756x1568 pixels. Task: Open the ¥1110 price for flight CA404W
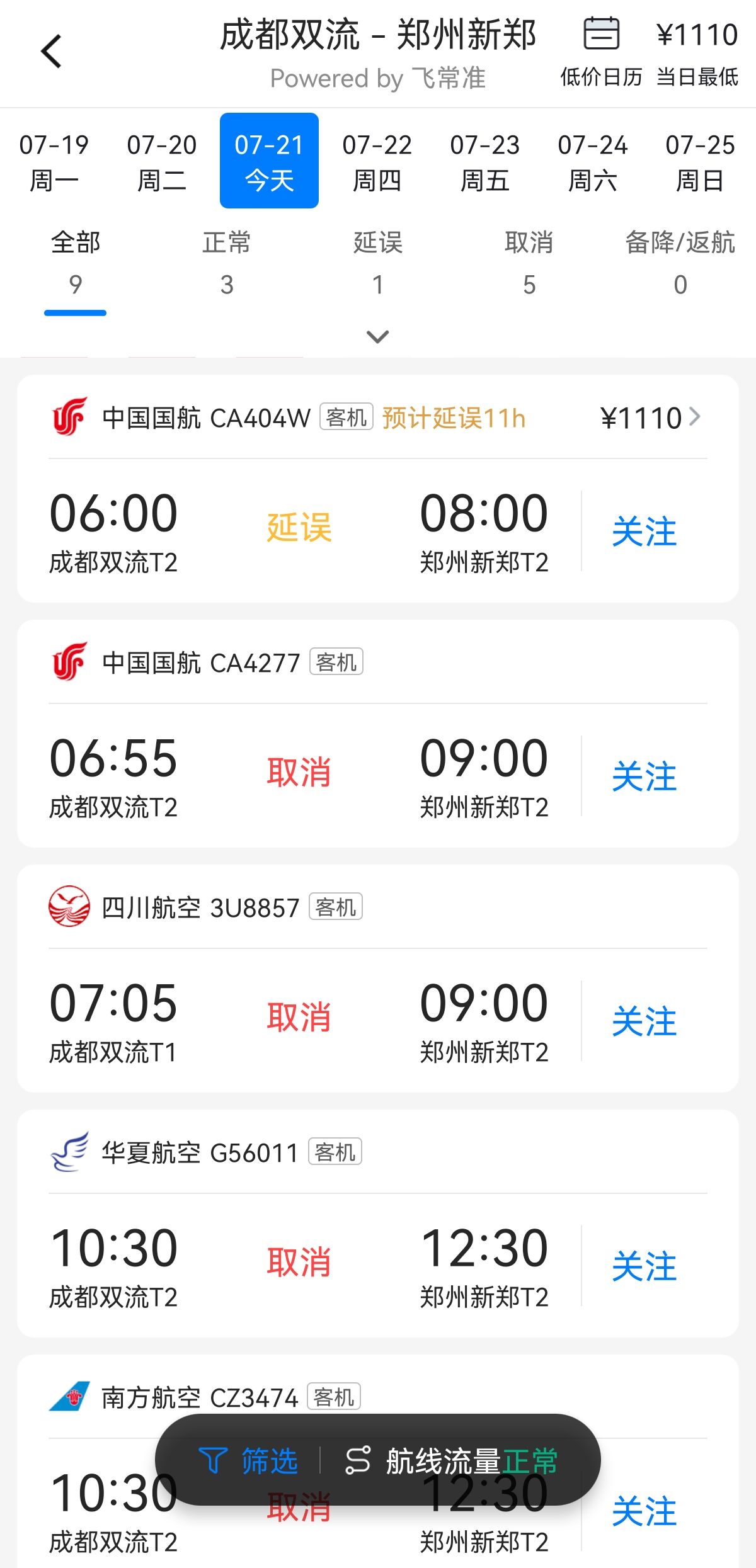(650, 418)
